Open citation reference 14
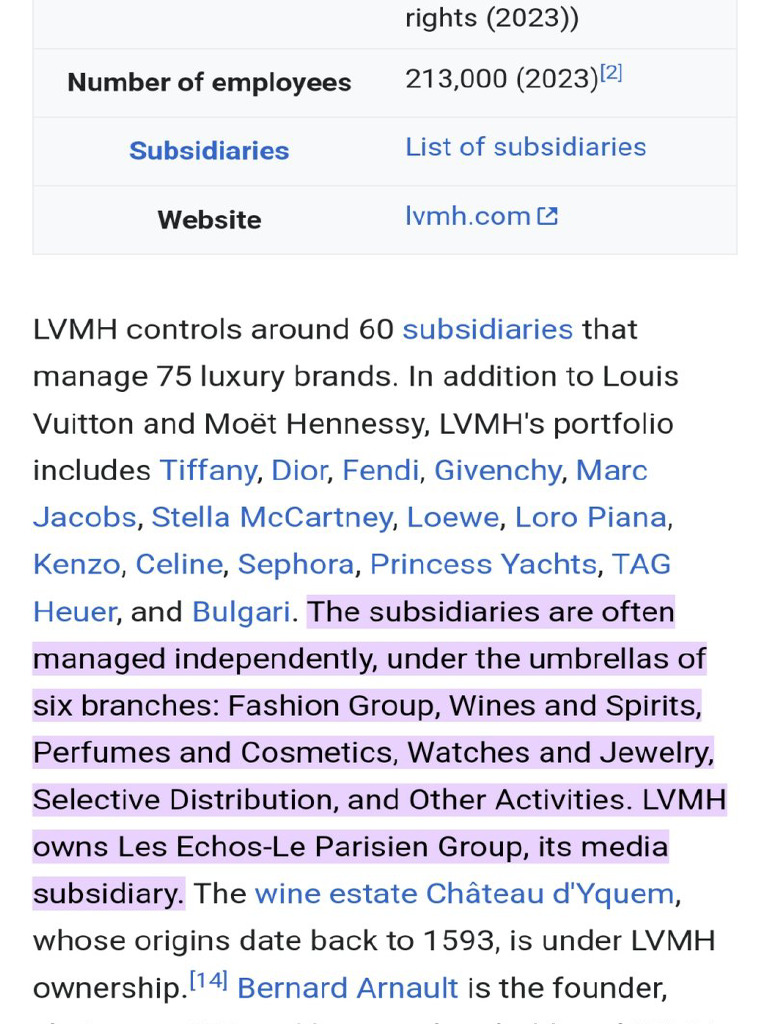The image size is (768, 1024). point(208,983)
